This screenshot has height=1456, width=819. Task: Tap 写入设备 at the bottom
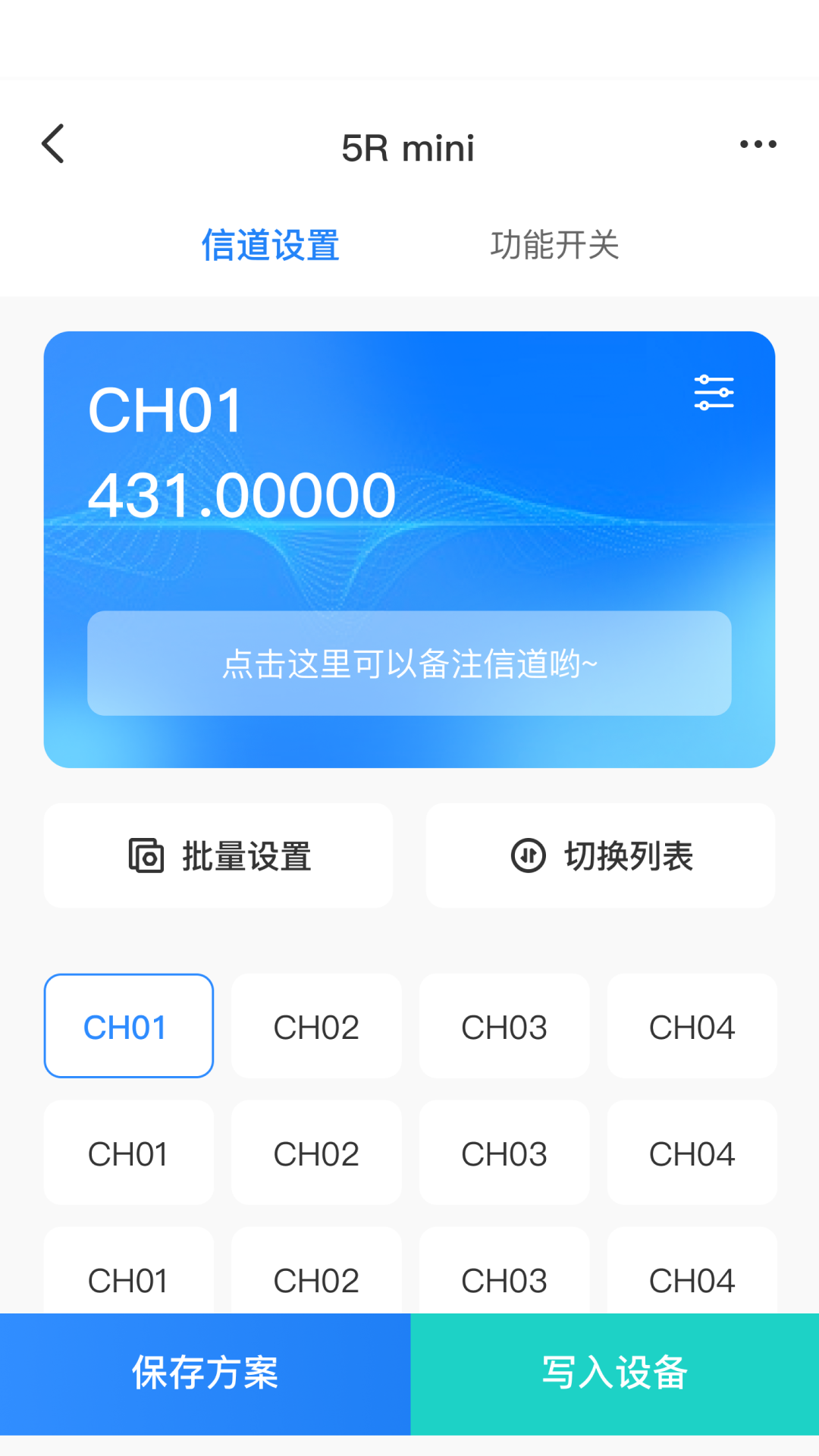tap(614, 1375)
